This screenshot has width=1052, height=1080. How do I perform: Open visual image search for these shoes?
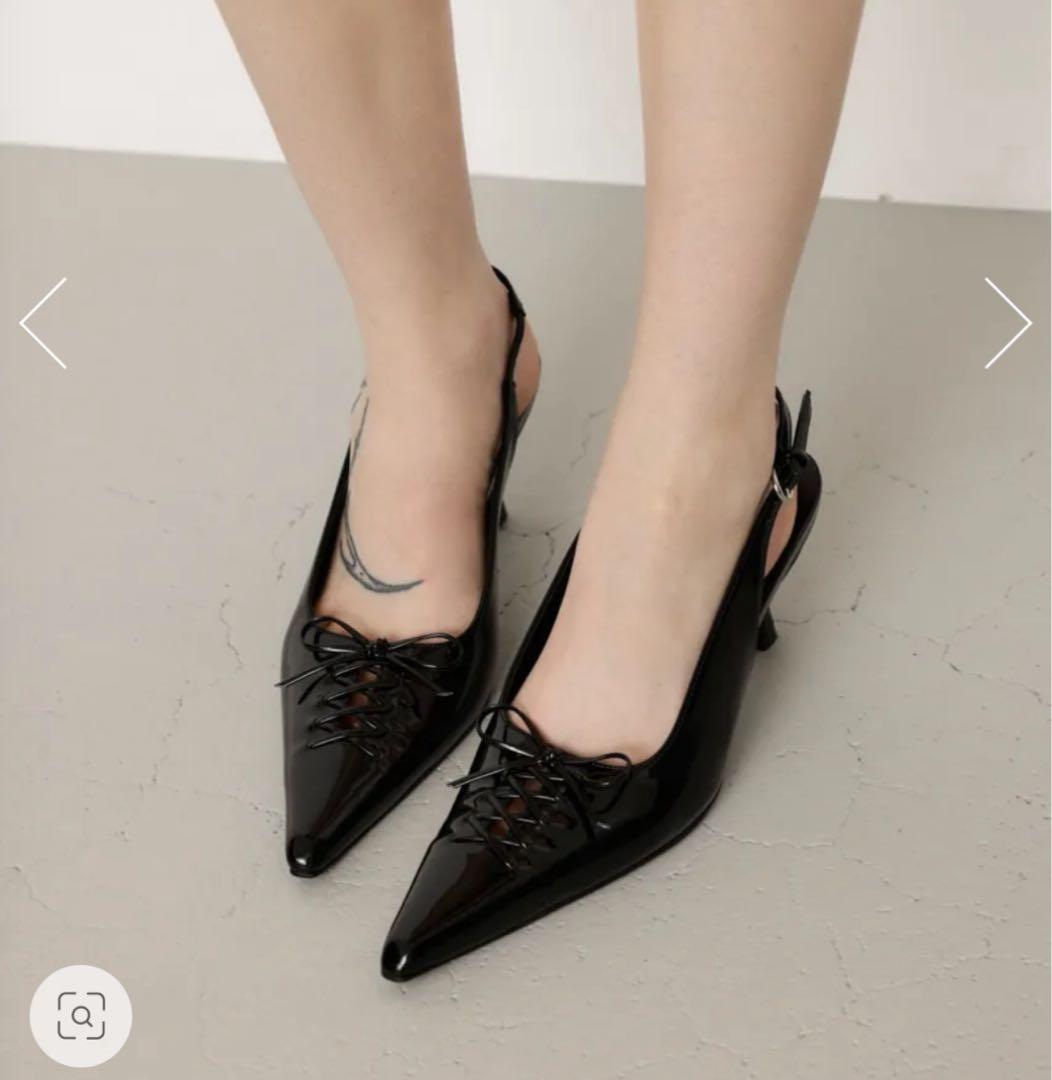(x=80, y=1016)
